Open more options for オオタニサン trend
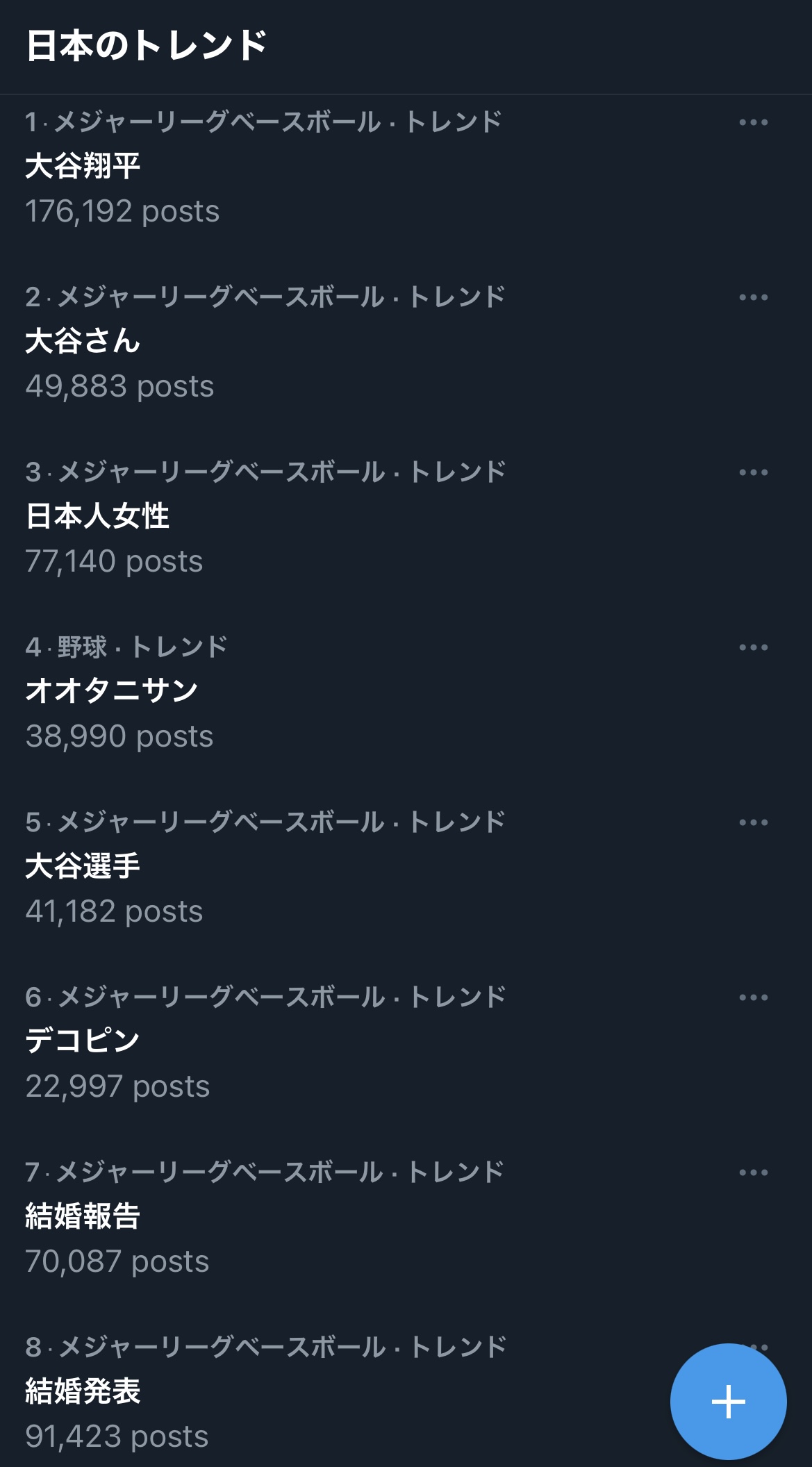 pyautogui.click(x=753, y=648)
